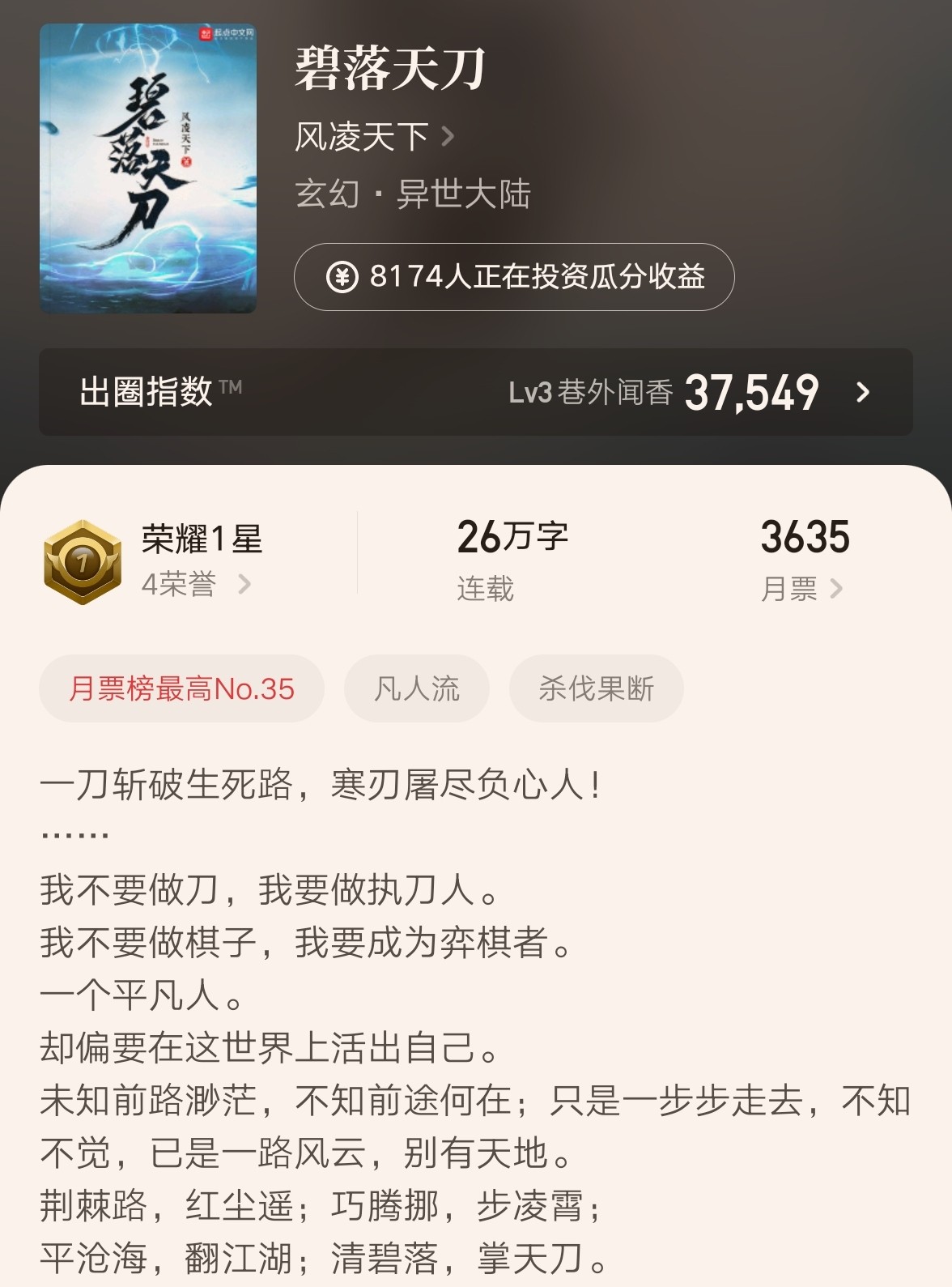Open the 8174人正在投资 investment pill

click(x=514, y=277)
